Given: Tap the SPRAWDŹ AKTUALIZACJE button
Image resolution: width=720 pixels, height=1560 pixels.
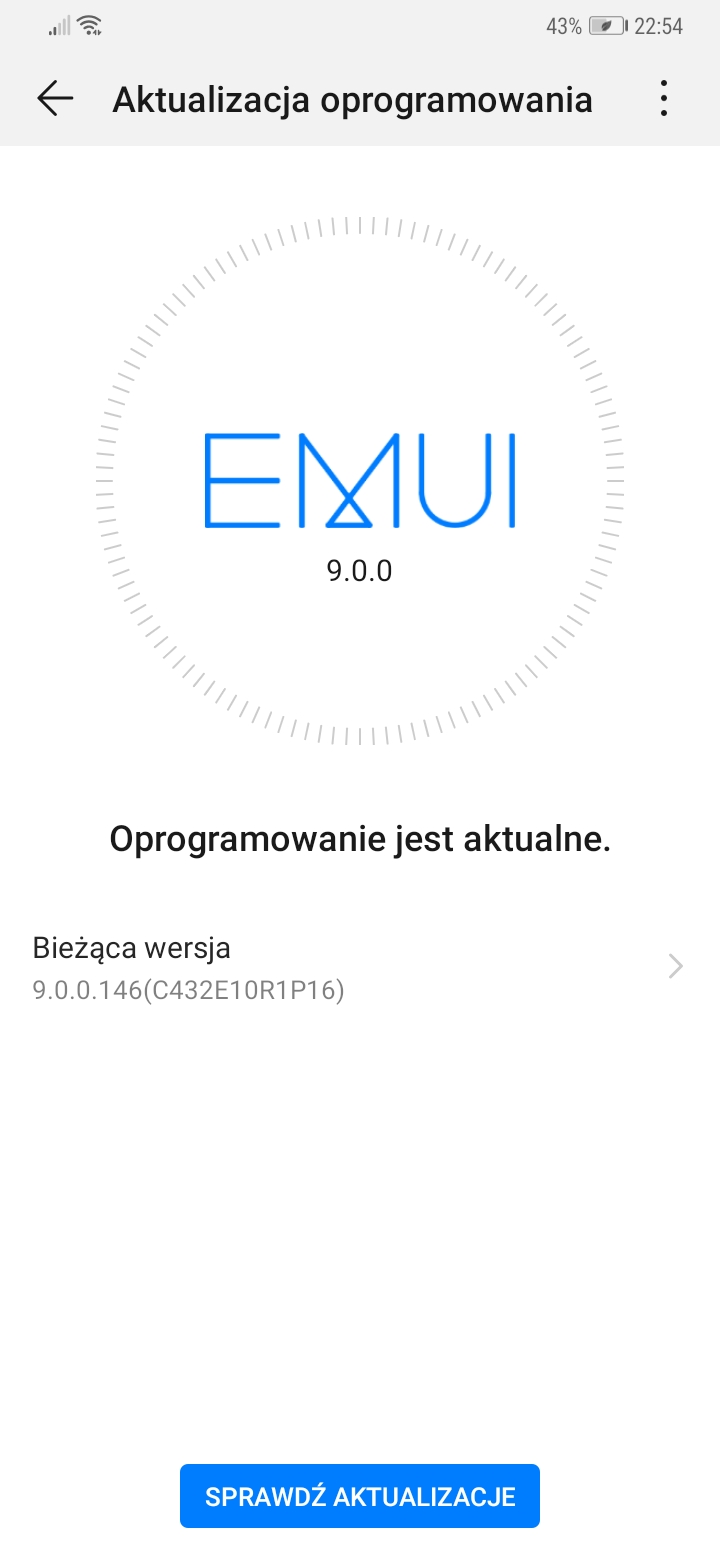Looking at the screenshot, I should [360, 1496].
